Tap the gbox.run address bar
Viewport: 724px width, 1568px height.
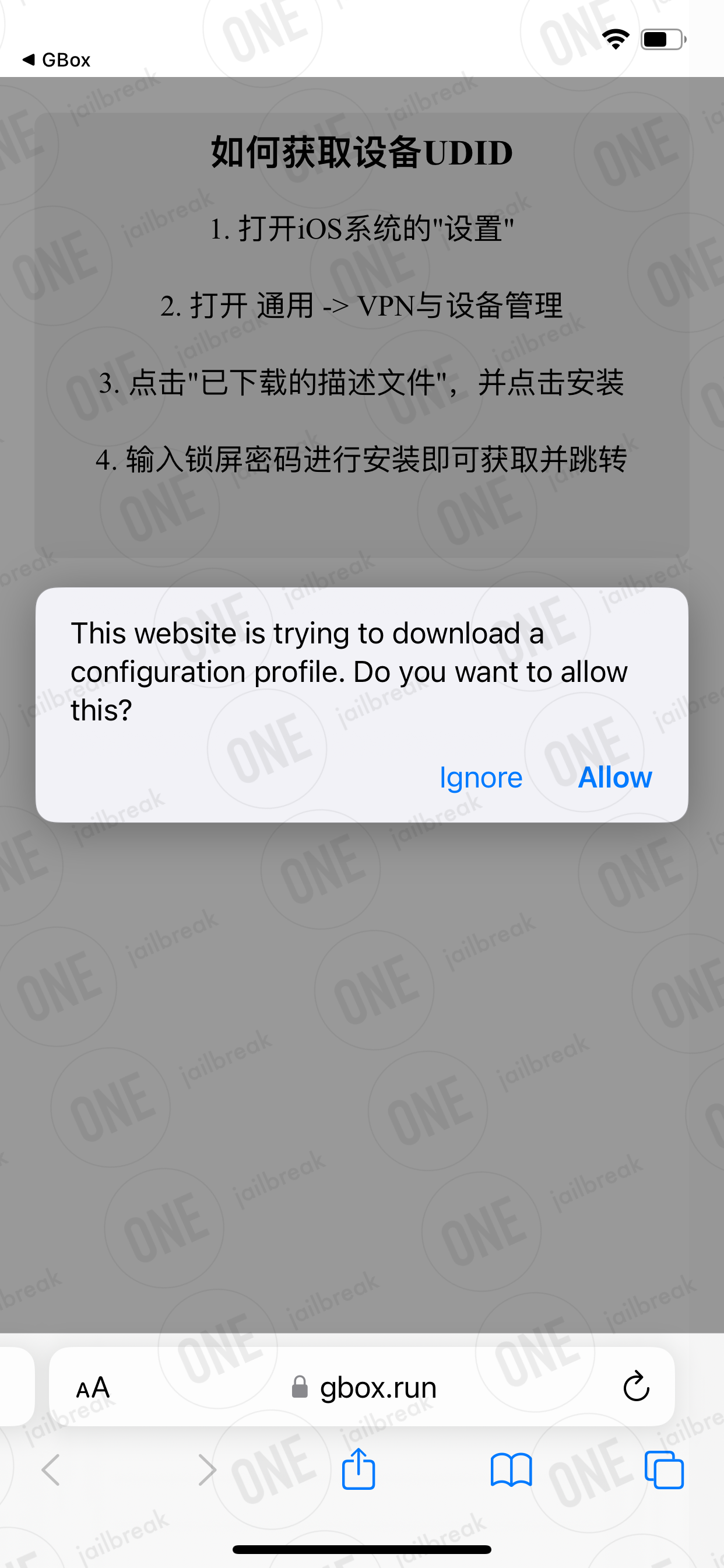click(362, 1387)
